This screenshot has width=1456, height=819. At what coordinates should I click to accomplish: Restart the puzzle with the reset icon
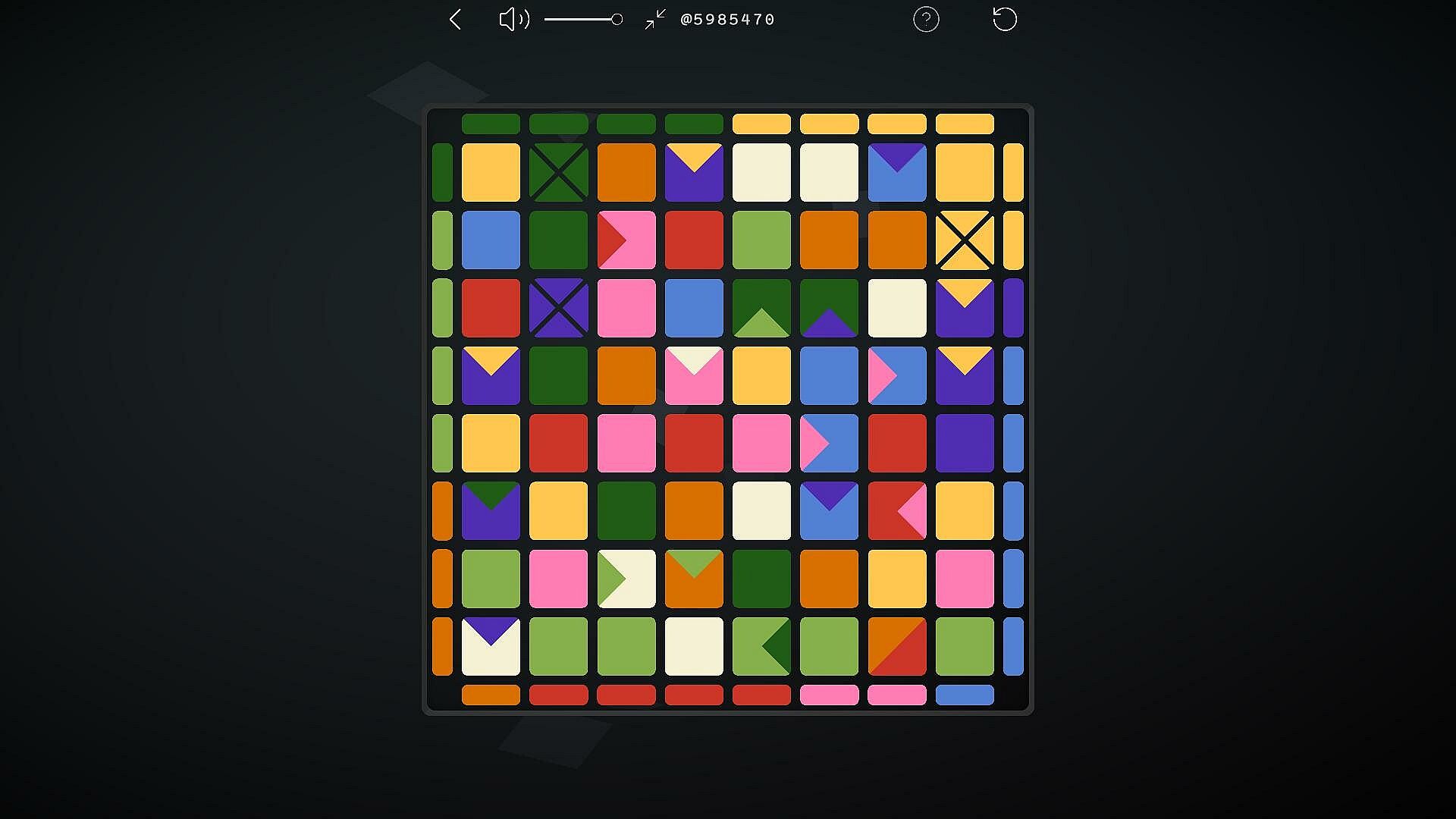(x=1004, y=20)
